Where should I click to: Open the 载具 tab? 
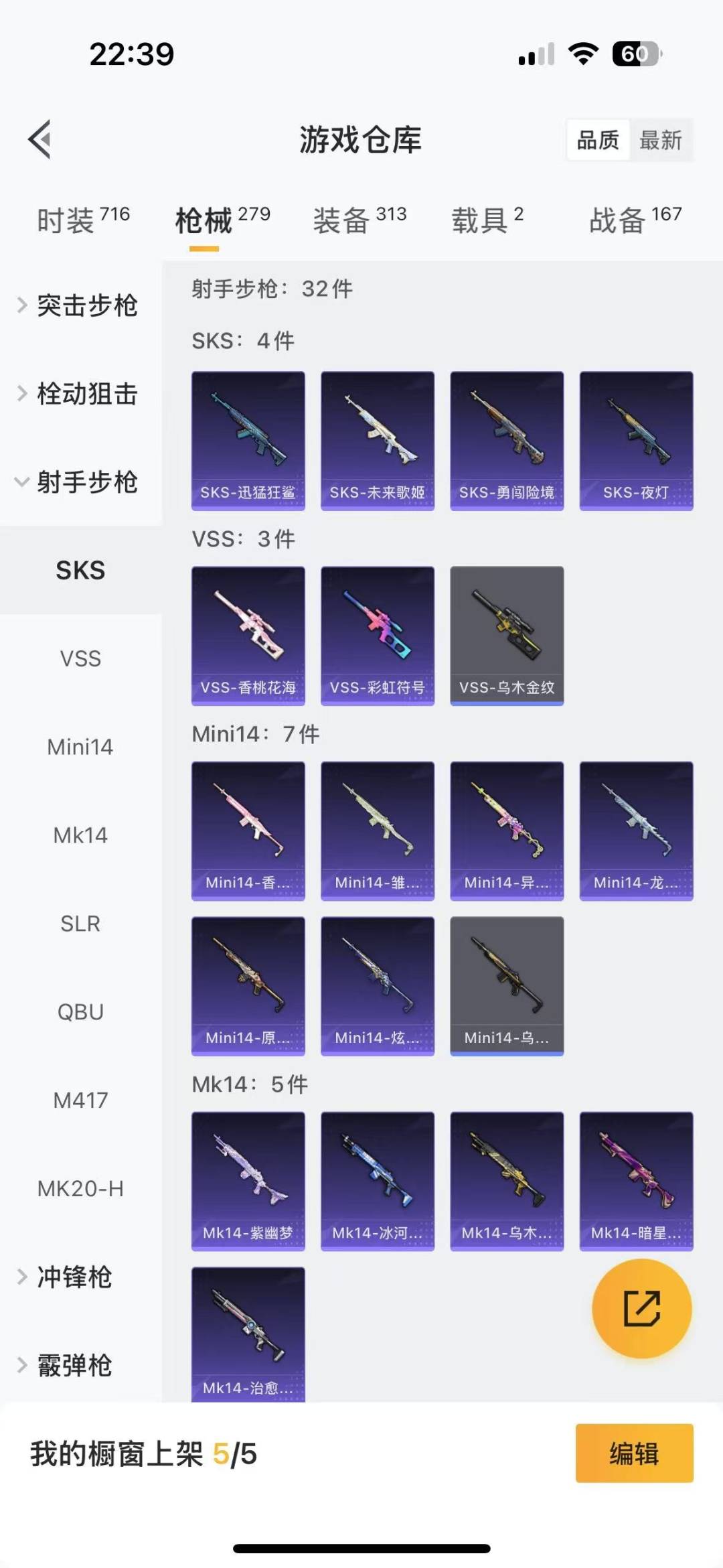[487, 220]
